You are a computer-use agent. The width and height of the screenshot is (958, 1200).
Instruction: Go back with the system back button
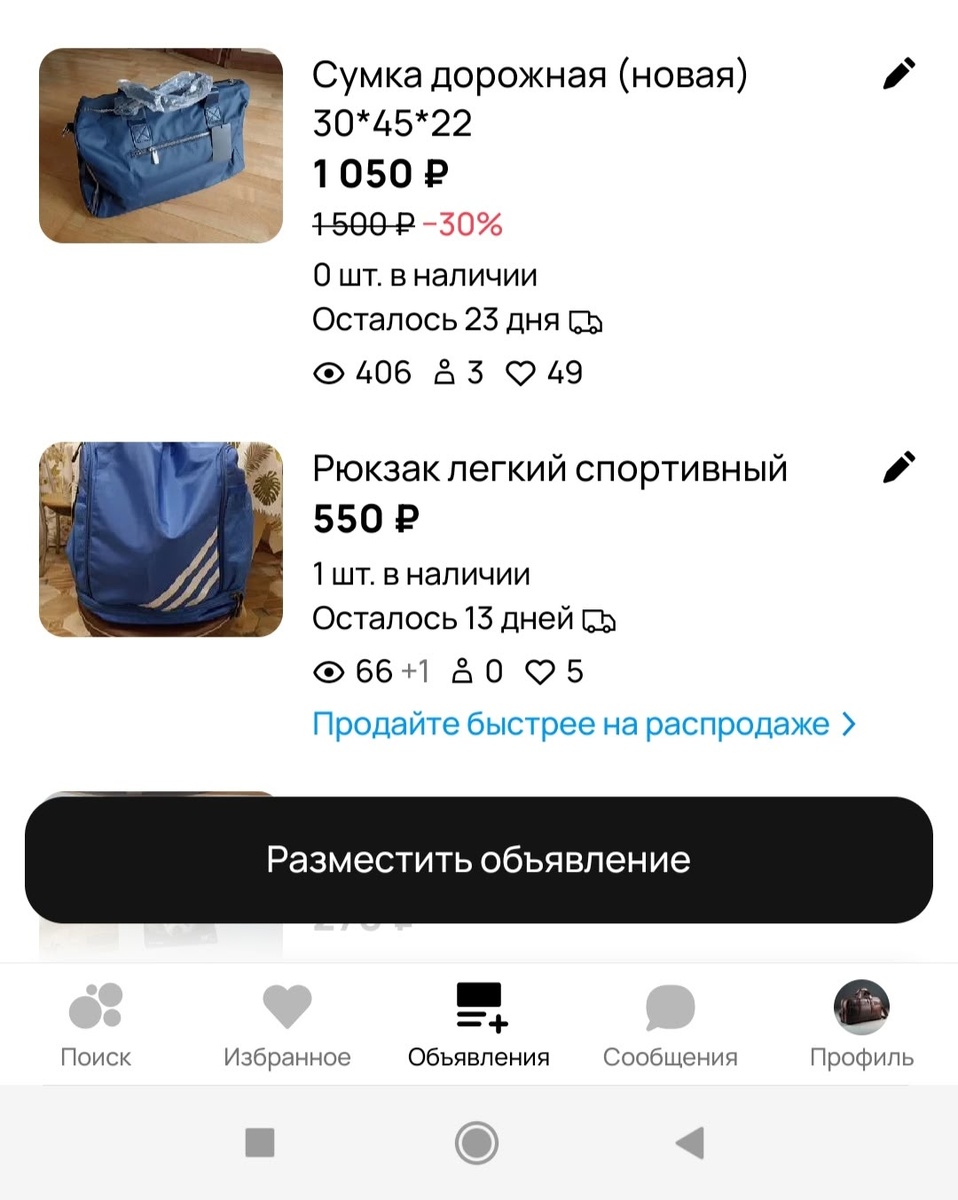[689, 1142]
